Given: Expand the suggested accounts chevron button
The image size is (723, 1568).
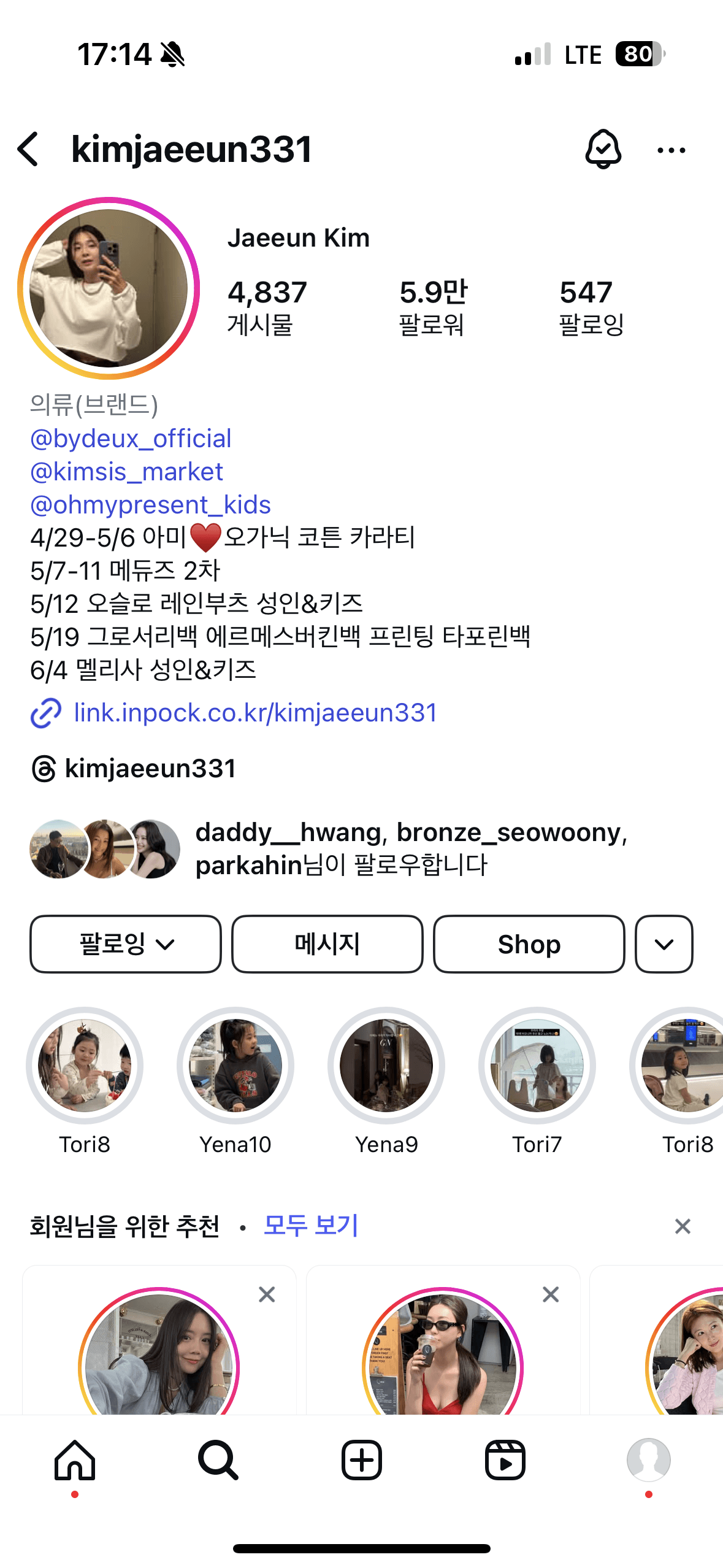Looking at the screenshot, I should 664,944.
